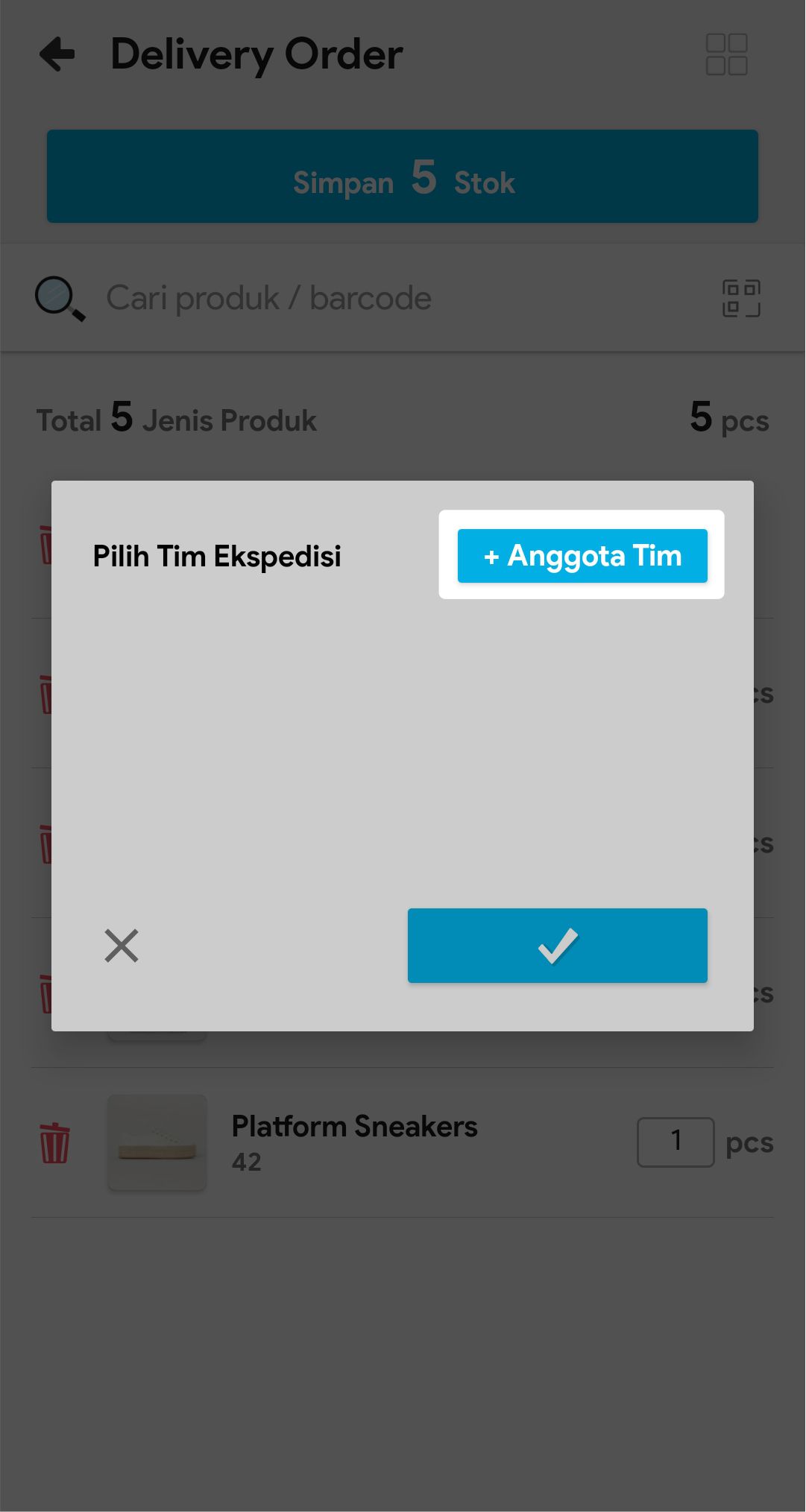Image resolution: width=806 pixels, height=1512 pixels.
Task: Open the Platform Sneakers product image
Action: pyautogui.click(x=157, y=1142)
